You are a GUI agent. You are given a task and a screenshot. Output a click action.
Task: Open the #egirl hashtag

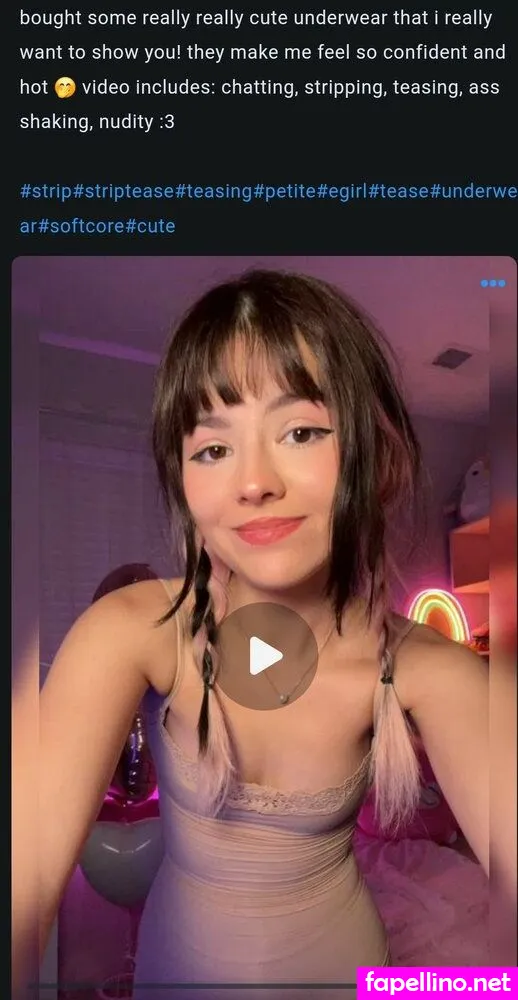[342, 191]
